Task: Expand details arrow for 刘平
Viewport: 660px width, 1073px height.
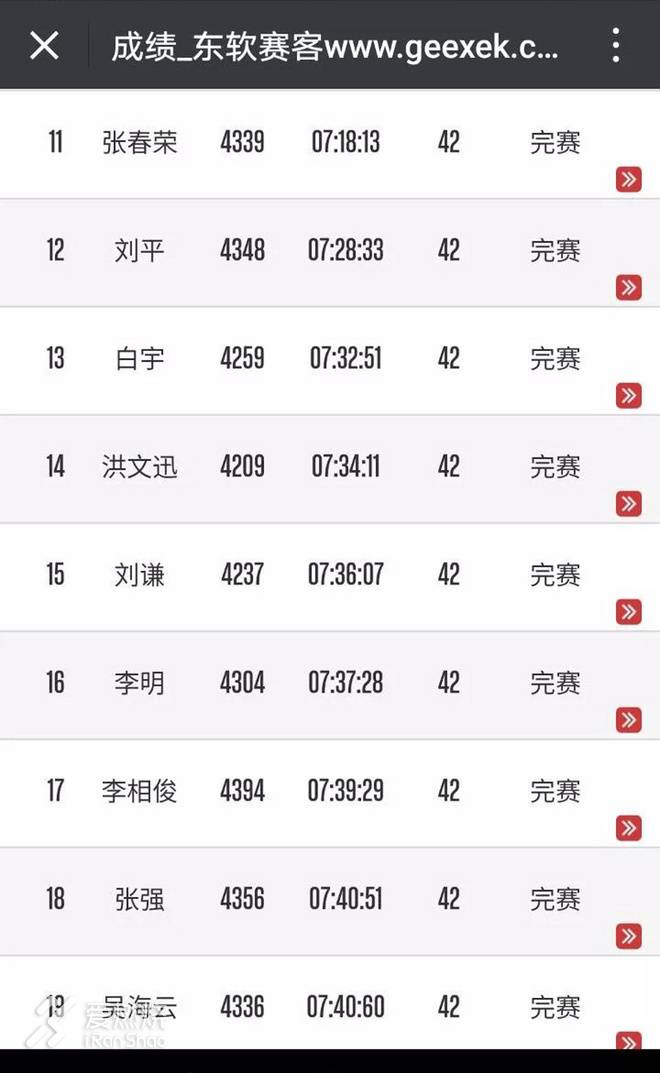Action: [x=628, y=288]
